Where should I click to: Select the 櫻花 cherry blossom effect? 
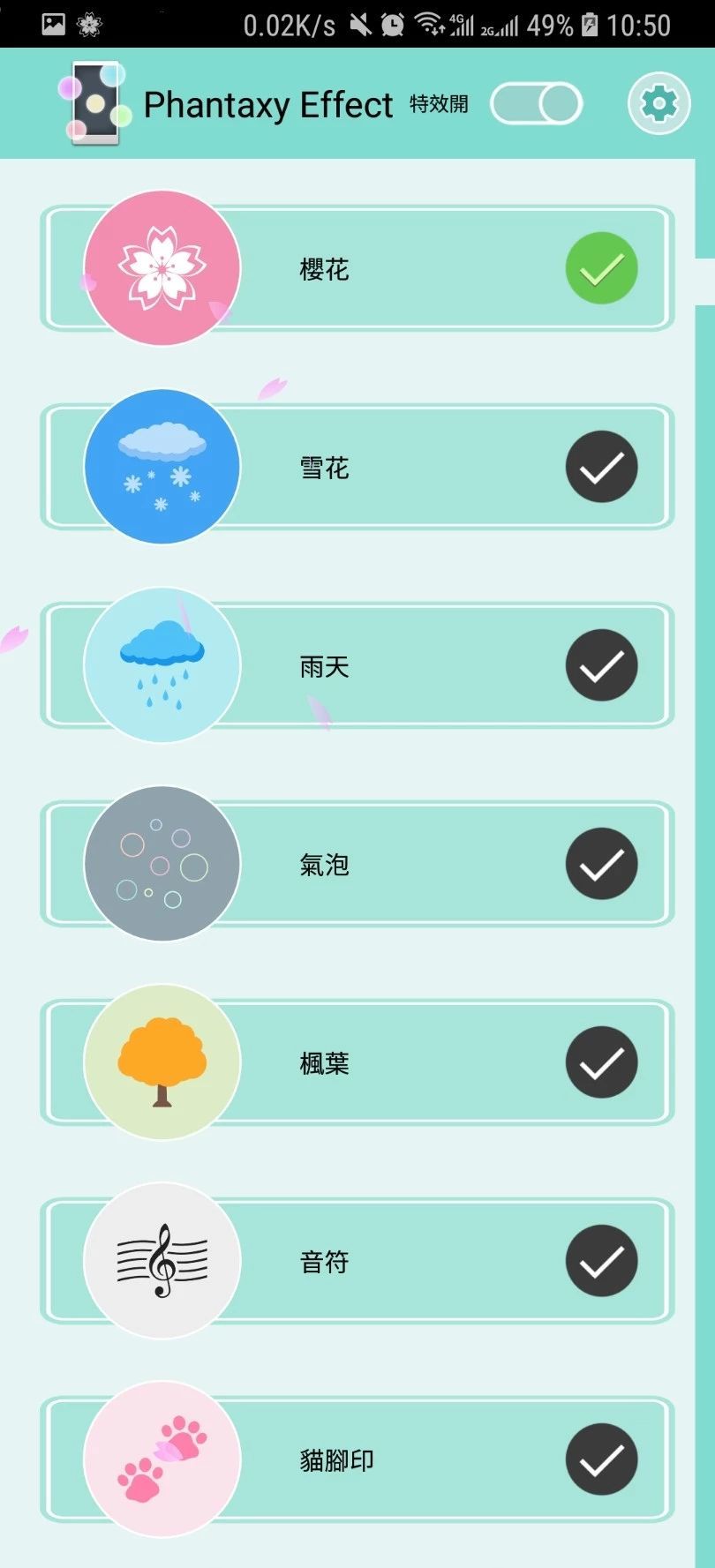click(x=357, y=268)
